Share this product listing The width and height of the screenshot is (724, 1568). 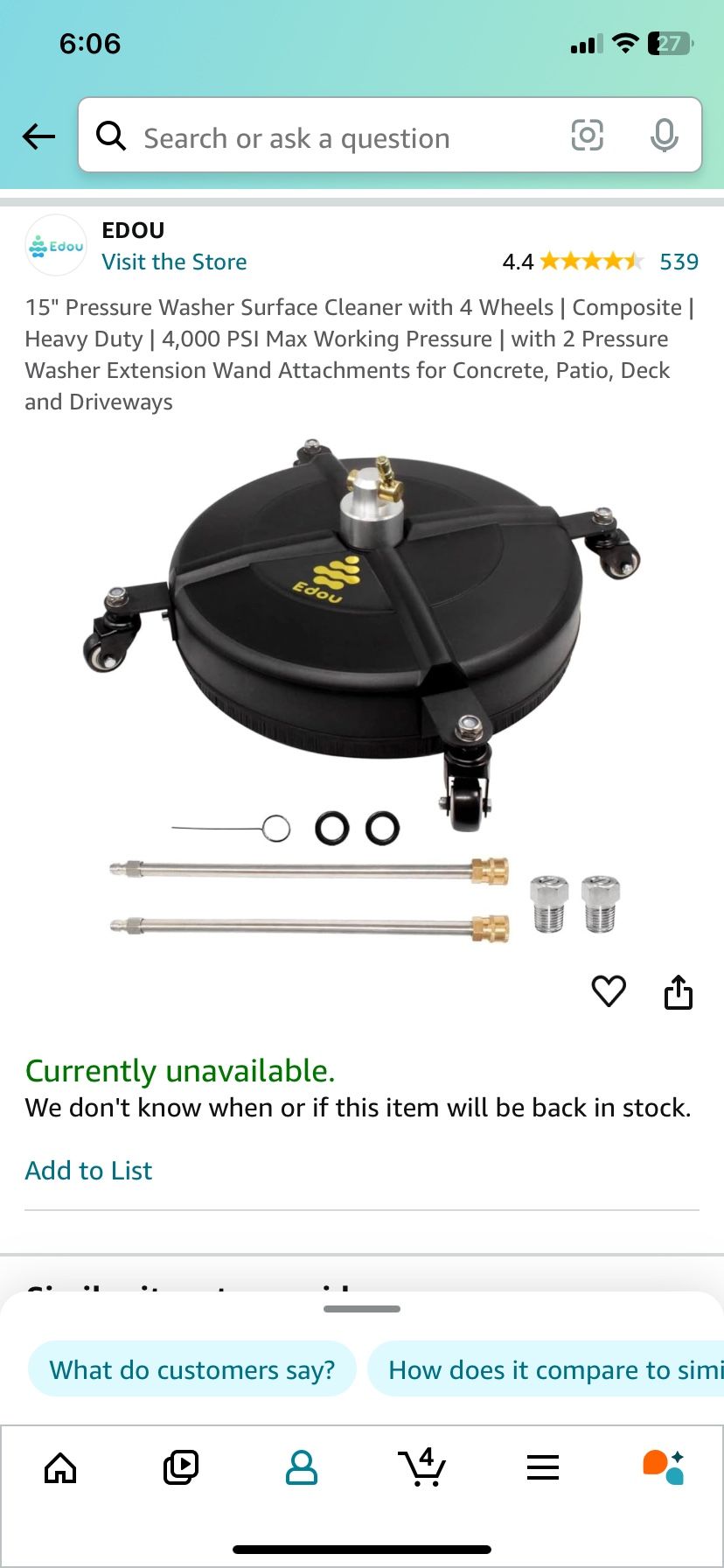(678, 991)
